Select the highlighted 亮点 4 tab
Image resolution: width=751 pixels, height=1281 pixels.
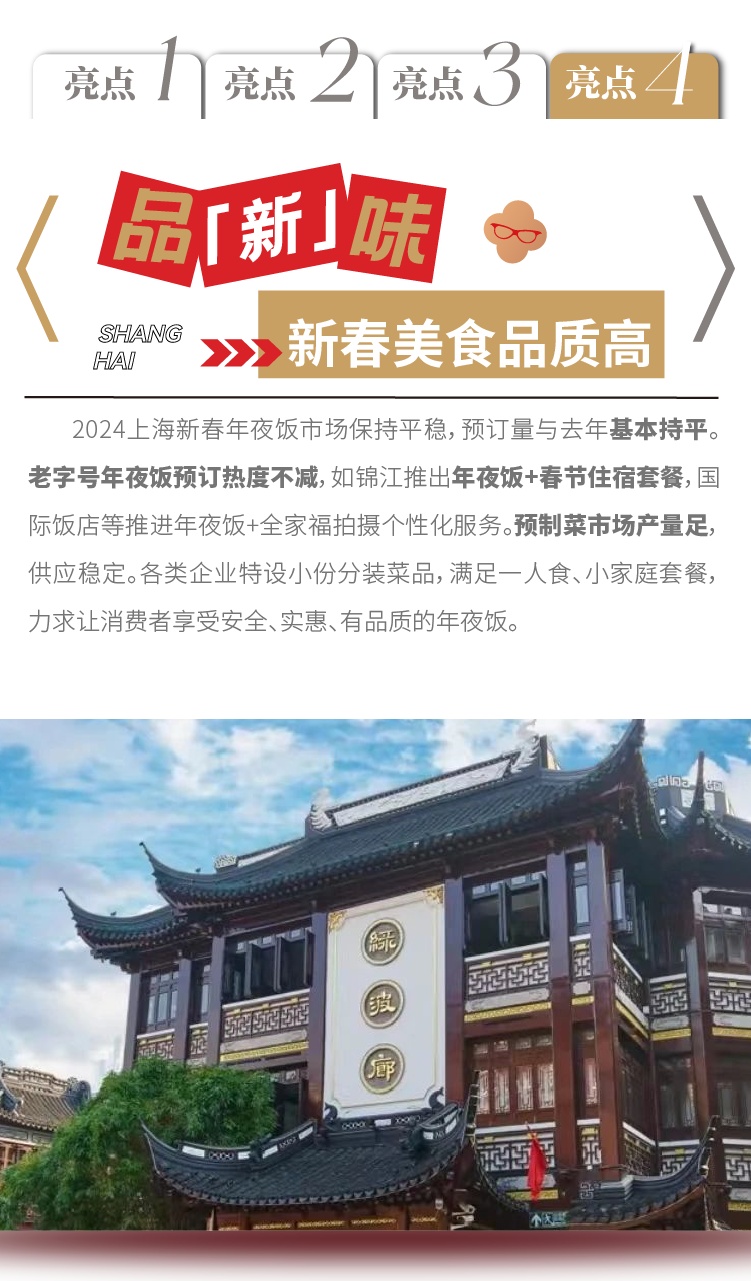[x=633, y=84]
